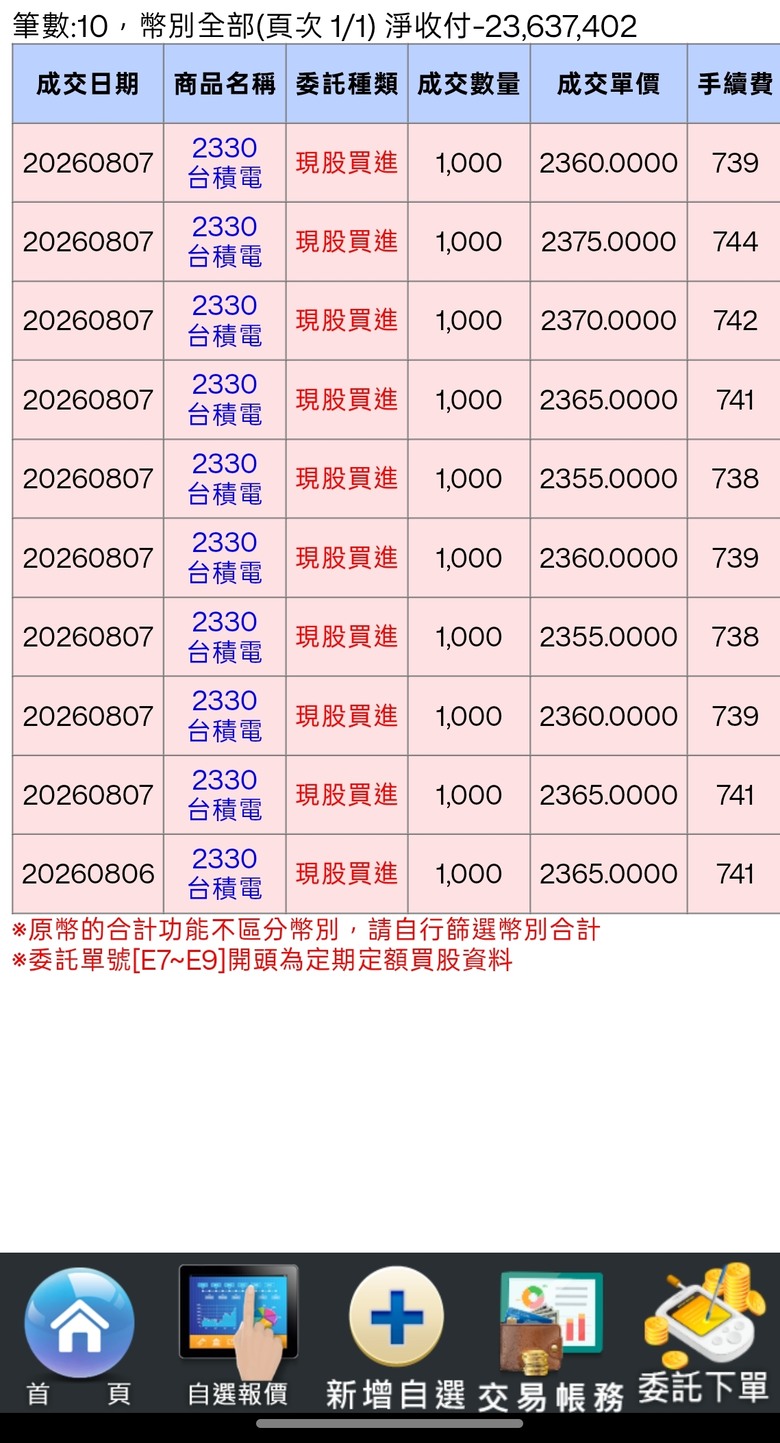Go to the 首頁 home tab
The height and width of the screenshot is (1443, 780).
(78, 1335)
